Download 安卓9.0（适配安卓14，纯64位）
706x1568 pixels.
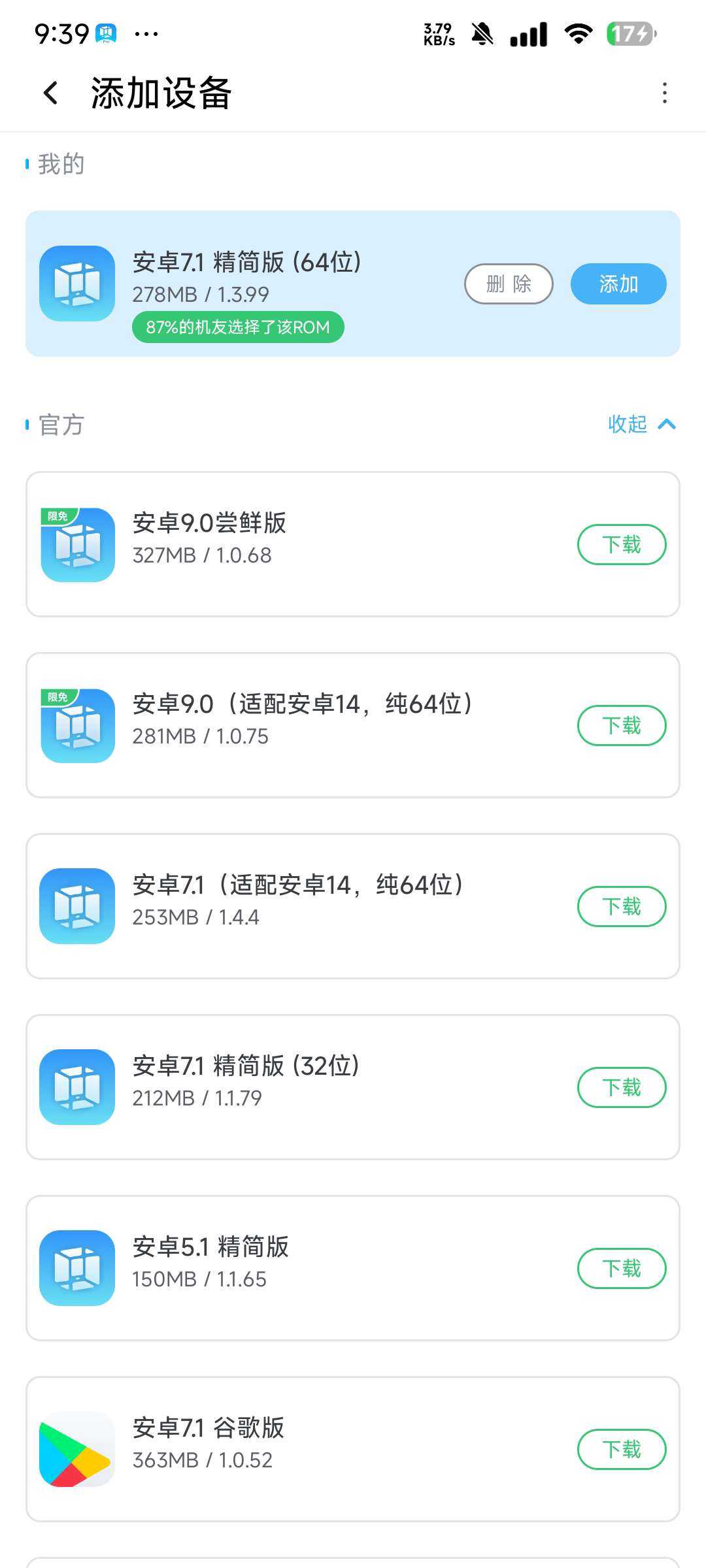click(x=621, y=725)
